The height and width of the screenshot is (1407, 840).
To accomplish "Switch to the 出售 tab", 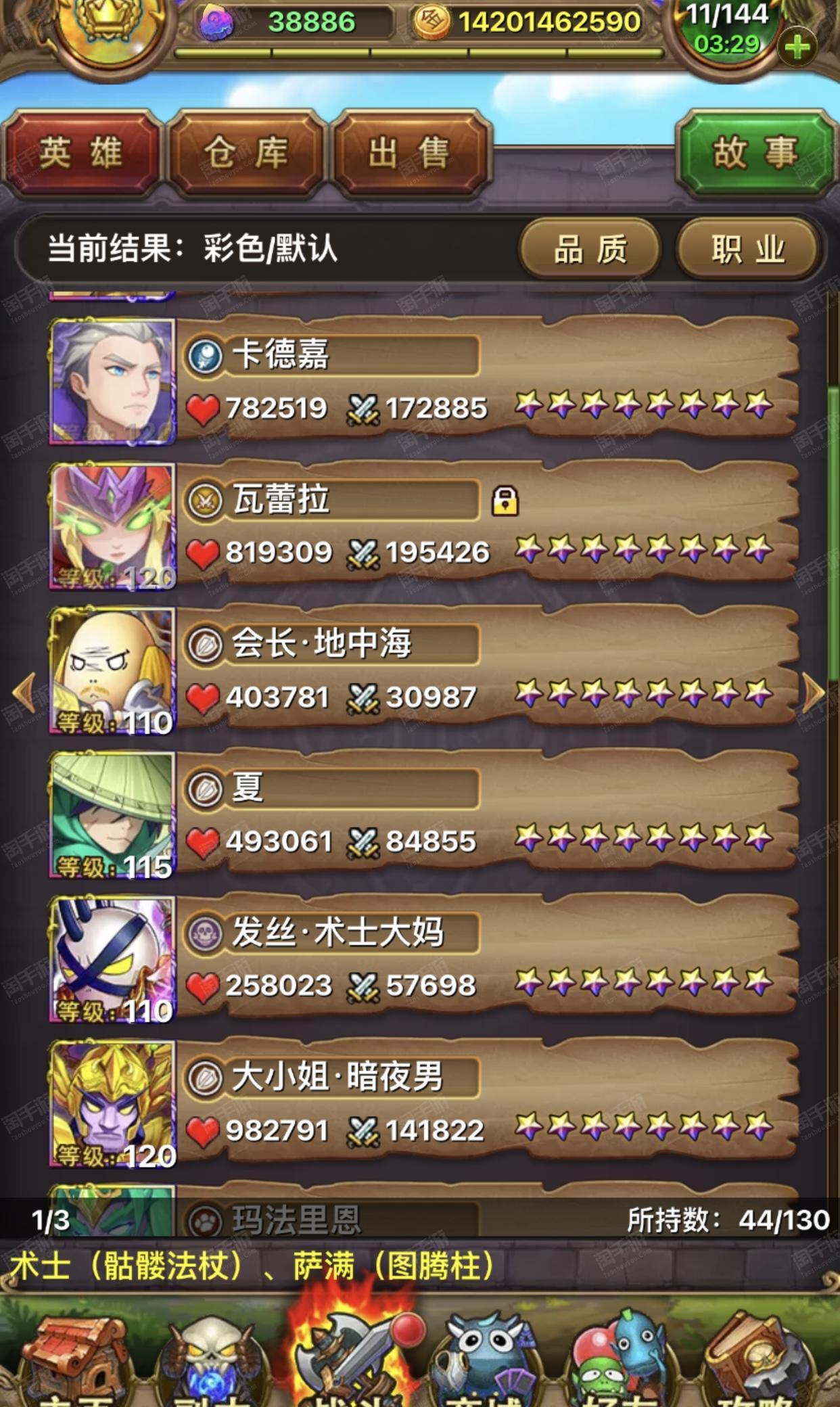I will [x=410, y=152].
